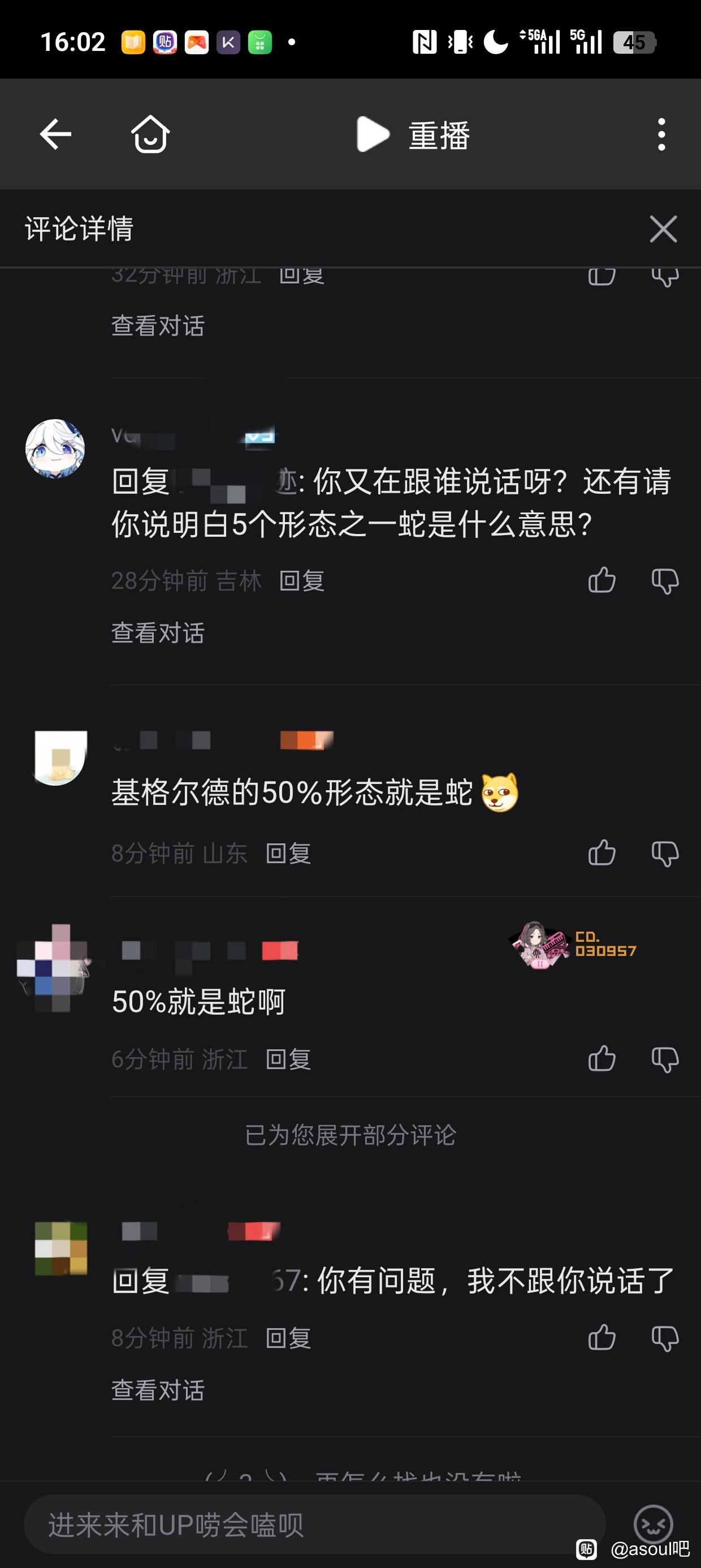Reply to the 8分钟前 山东 comment
701x1568 pixels.
pos(288,854)
